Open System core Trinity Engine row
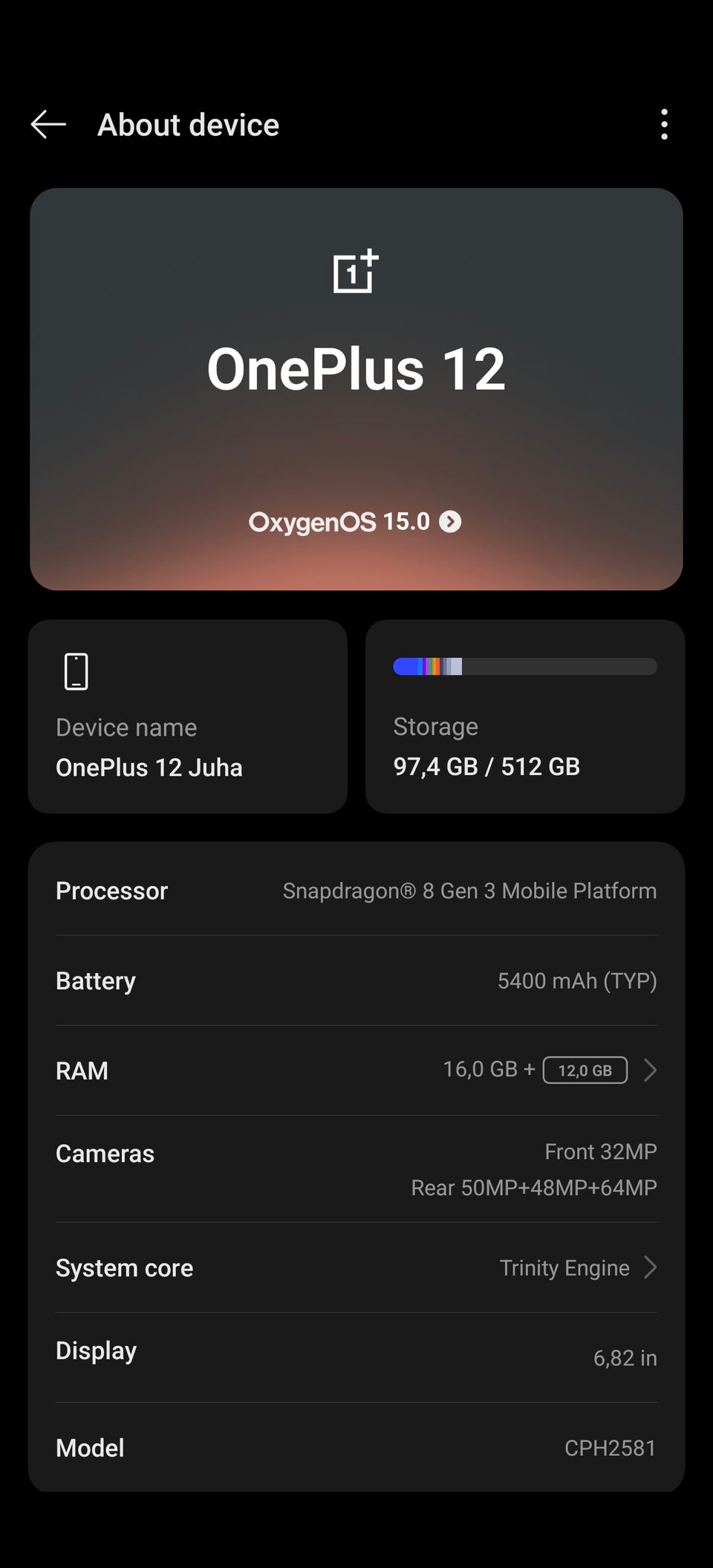This screenshot has height=1568, width=713. click(356, 1267)
